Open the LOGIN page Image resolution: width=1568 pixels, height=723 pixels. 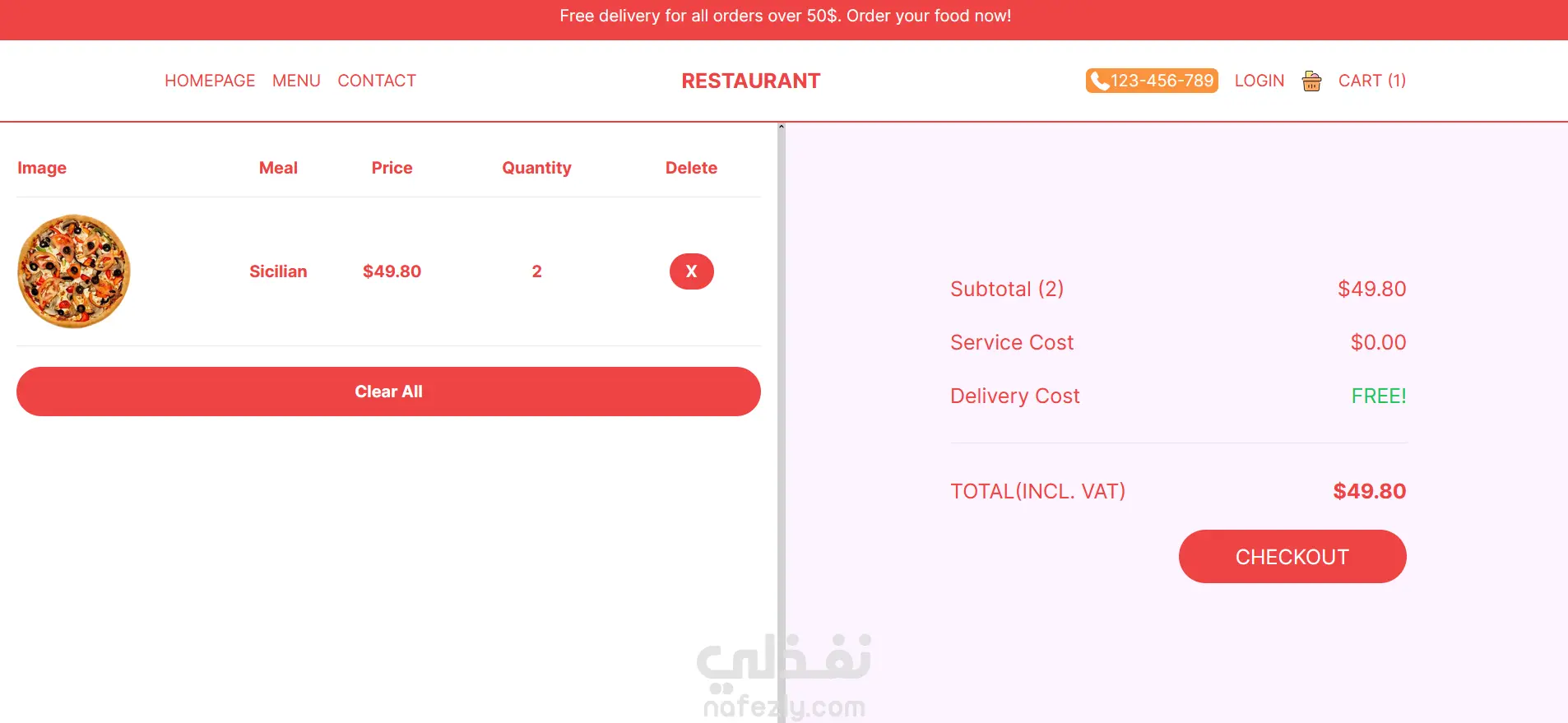coord(1259,81)
